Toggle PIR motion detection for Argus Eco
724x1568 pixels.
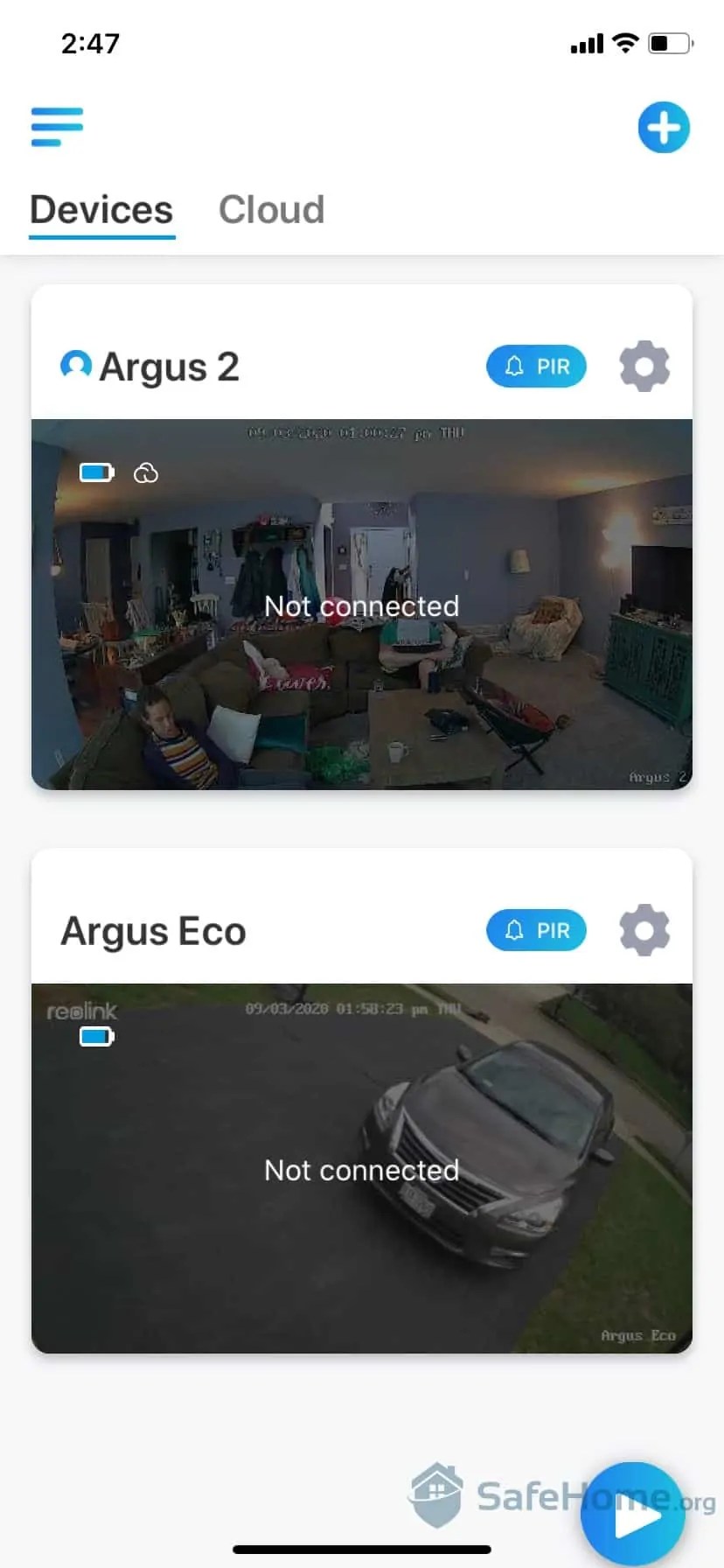536,930
